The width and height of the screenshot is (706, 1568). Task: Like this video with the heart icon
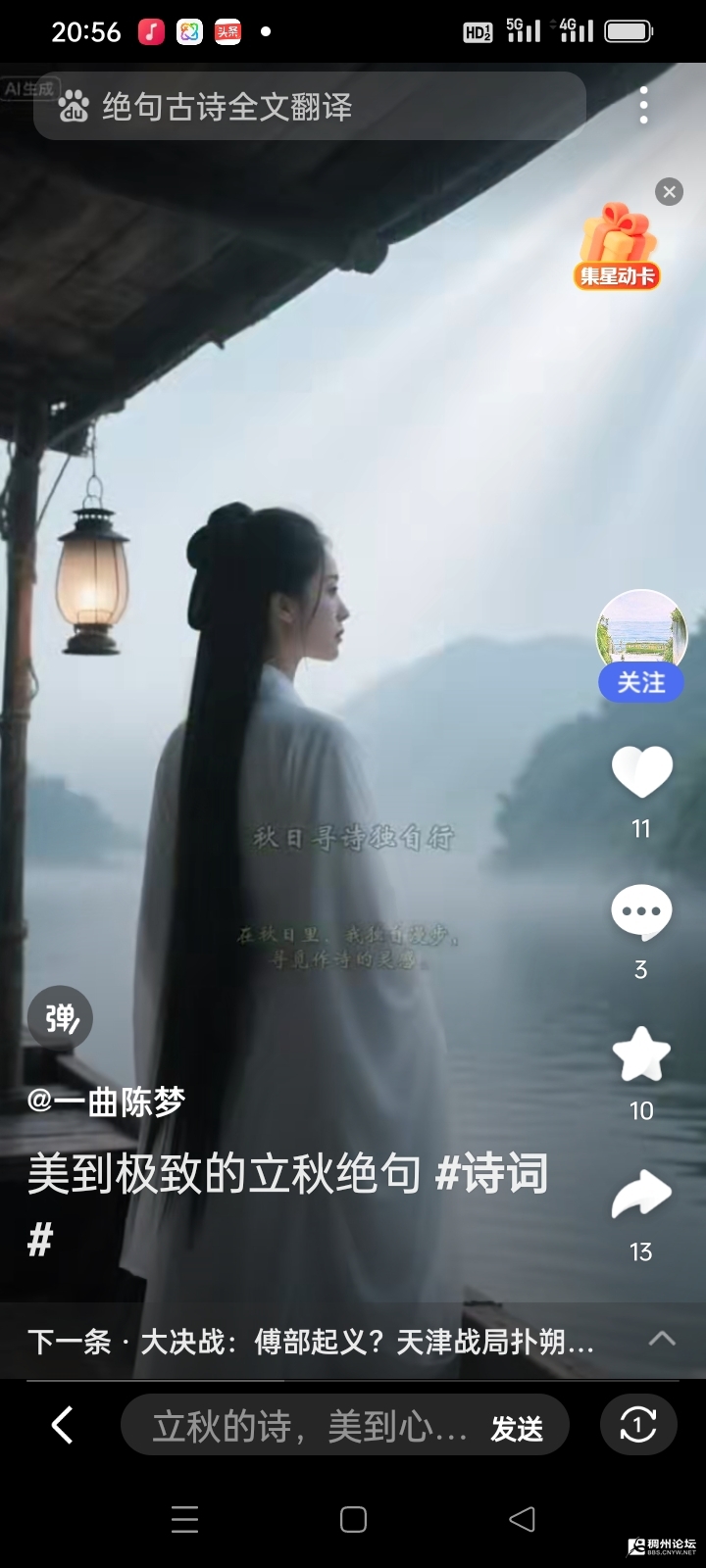pyautogui.click(x=641, y=772)
